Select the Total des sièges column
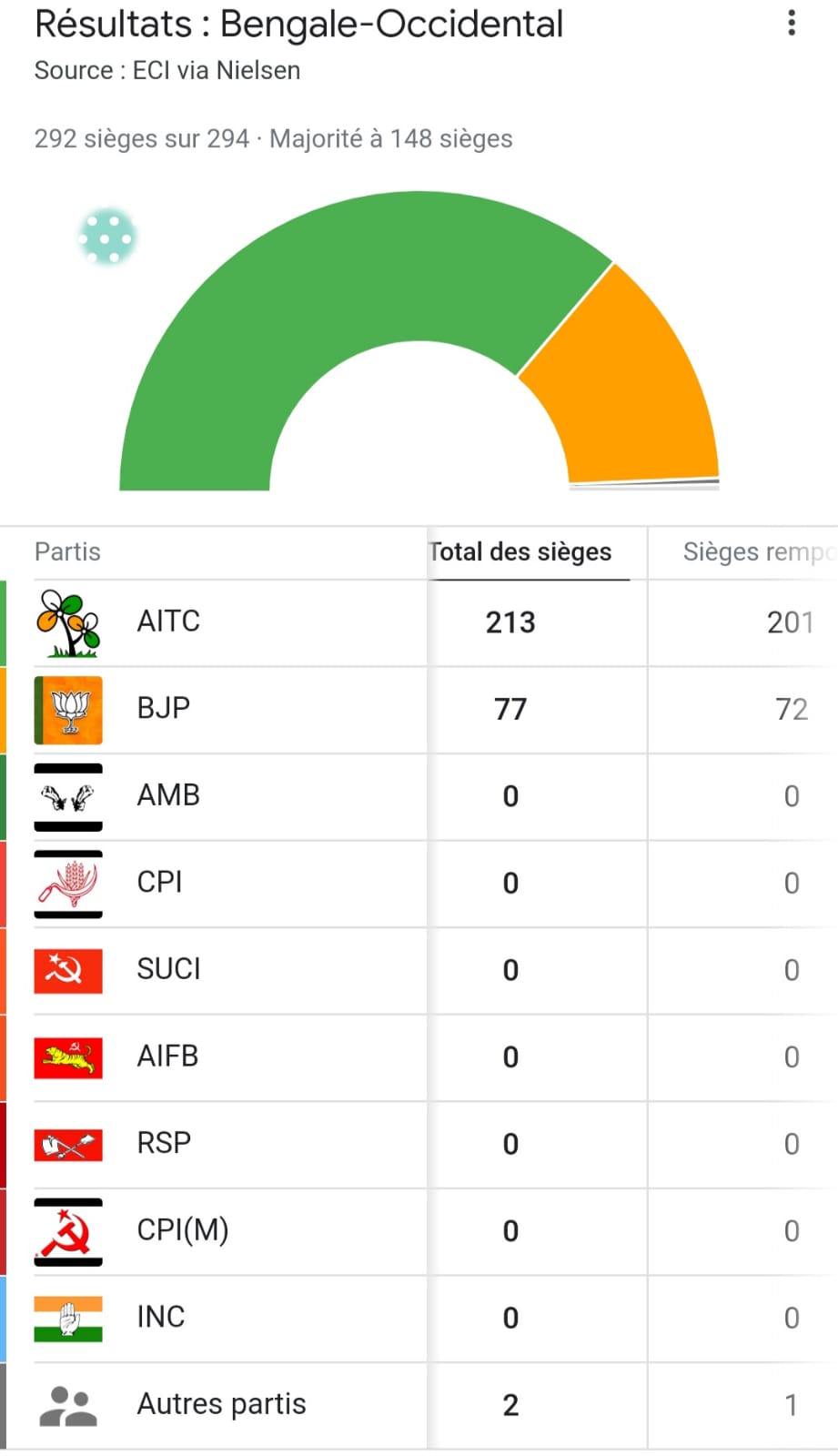Image resolution: width=838 pixels, height=1456 pixels. coord(520,551)
